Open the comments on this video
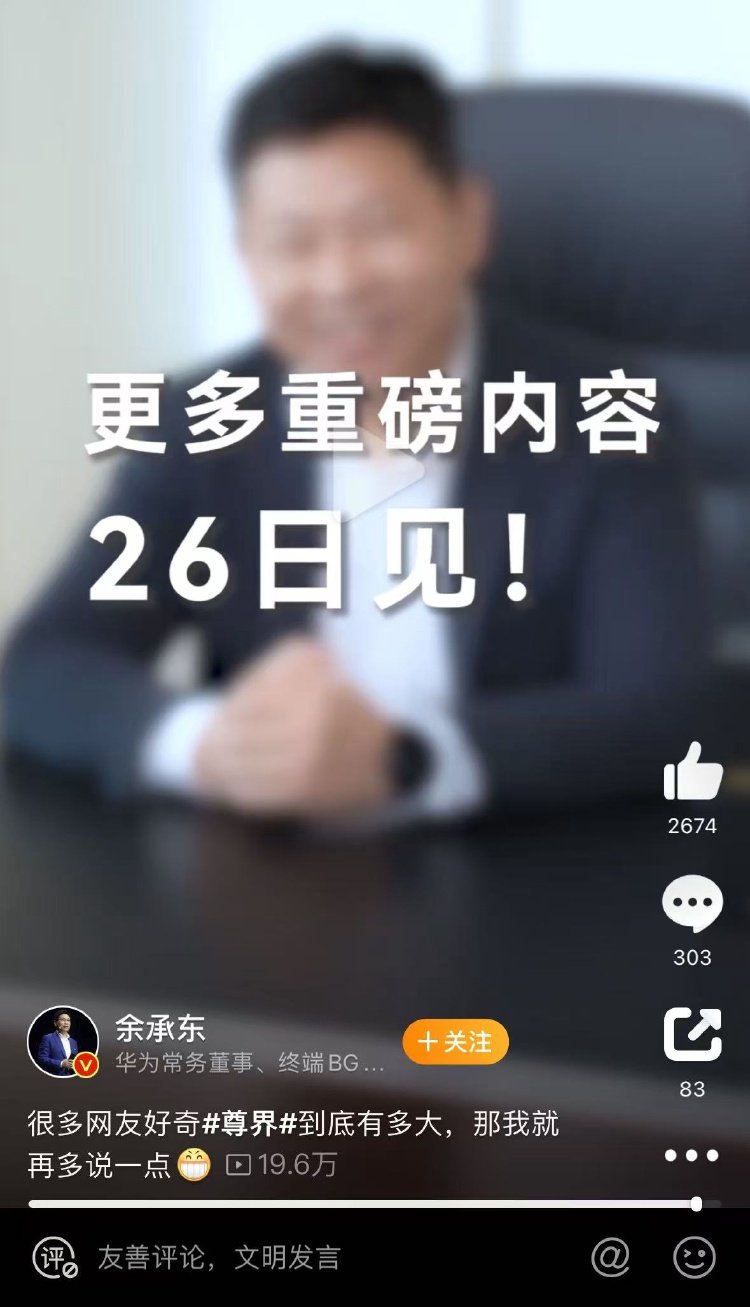 pos(692,904)
